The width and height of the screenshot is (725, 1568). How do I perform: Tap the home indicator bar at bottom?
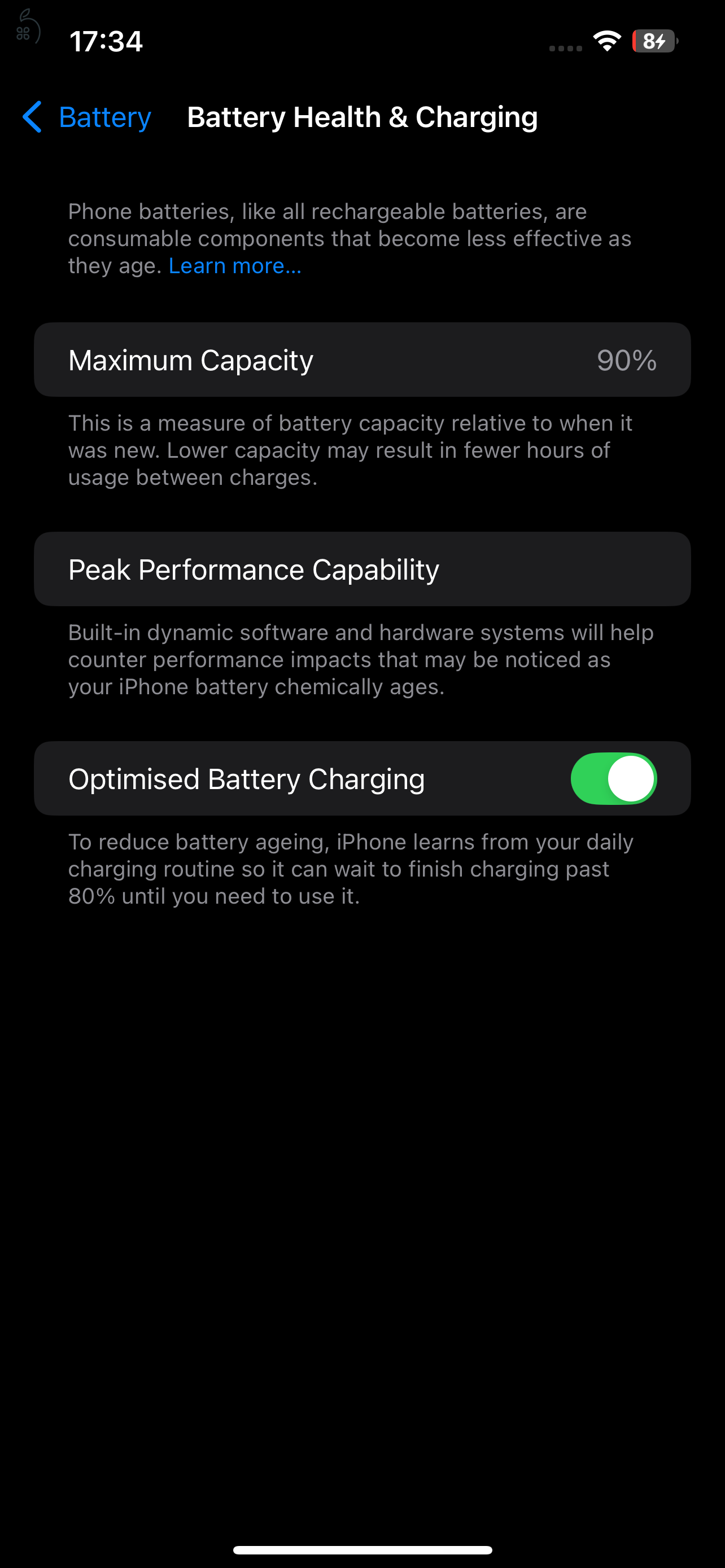(x=362, y=1548)
